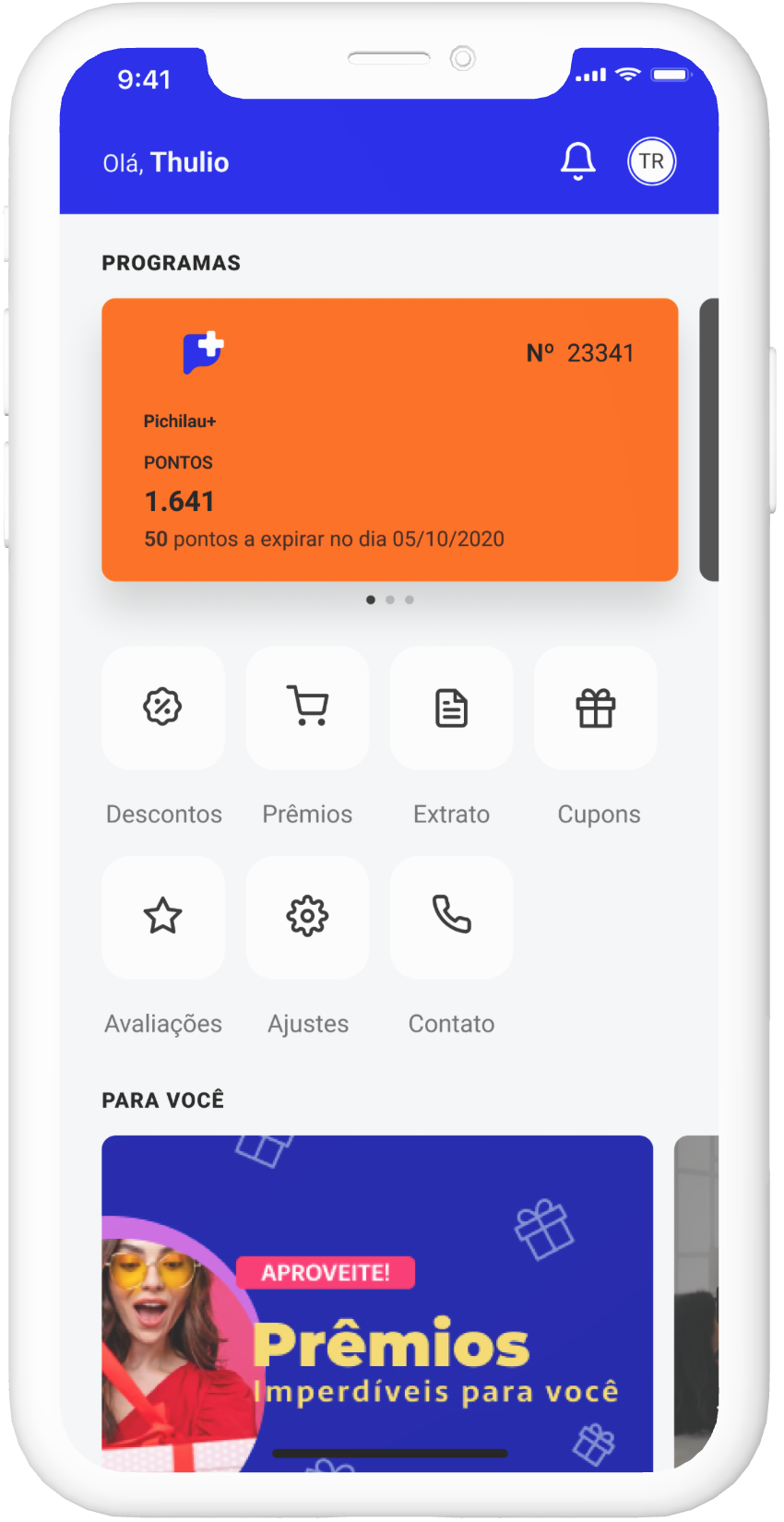This screenshot has height=1522, width=784.
Task: Open Descontos
Action: pyautogui.click(x=163, y=707)
